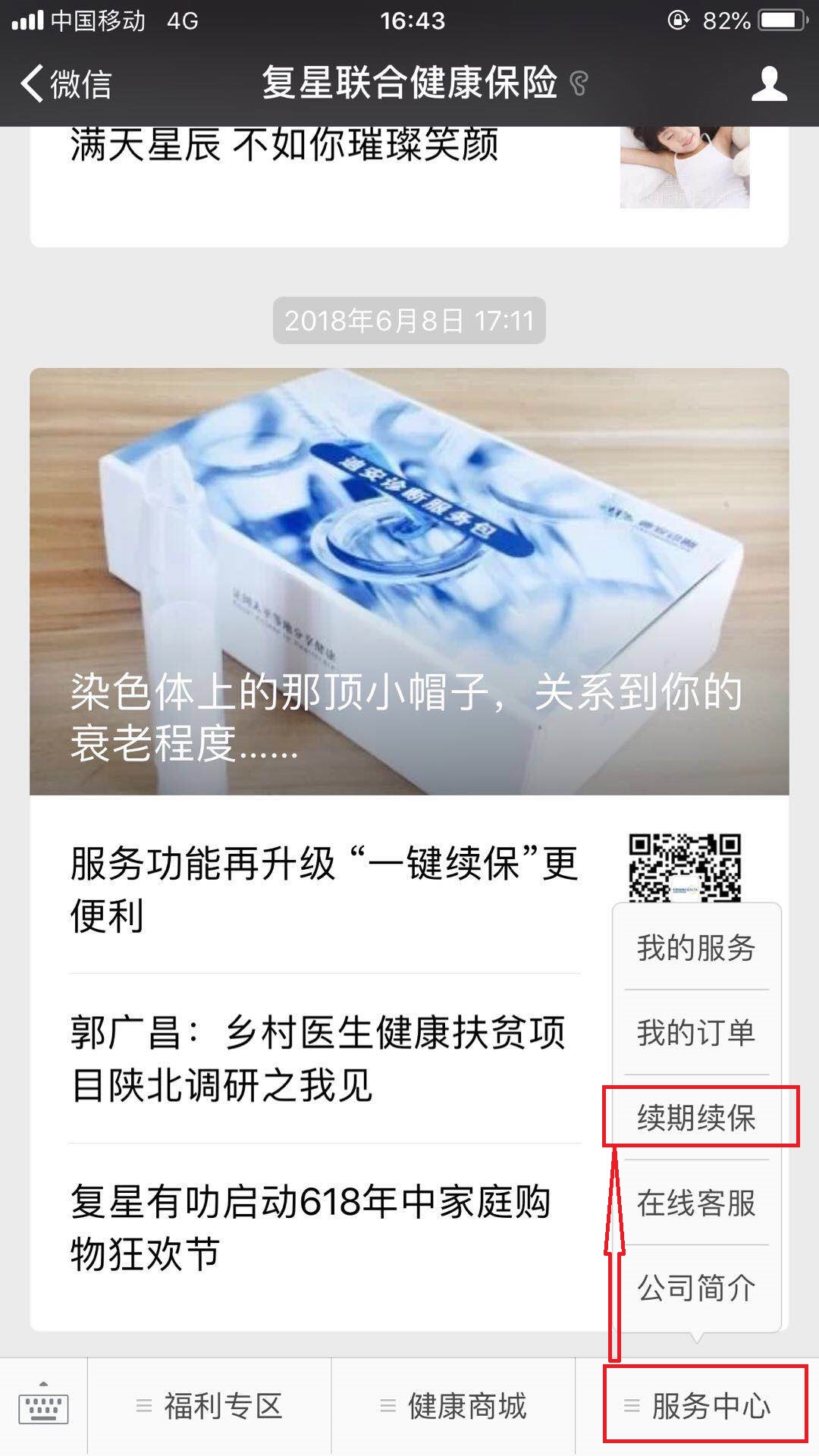
Task: Open the 福利专区 menu
Action: click(x=209, y=1406)
